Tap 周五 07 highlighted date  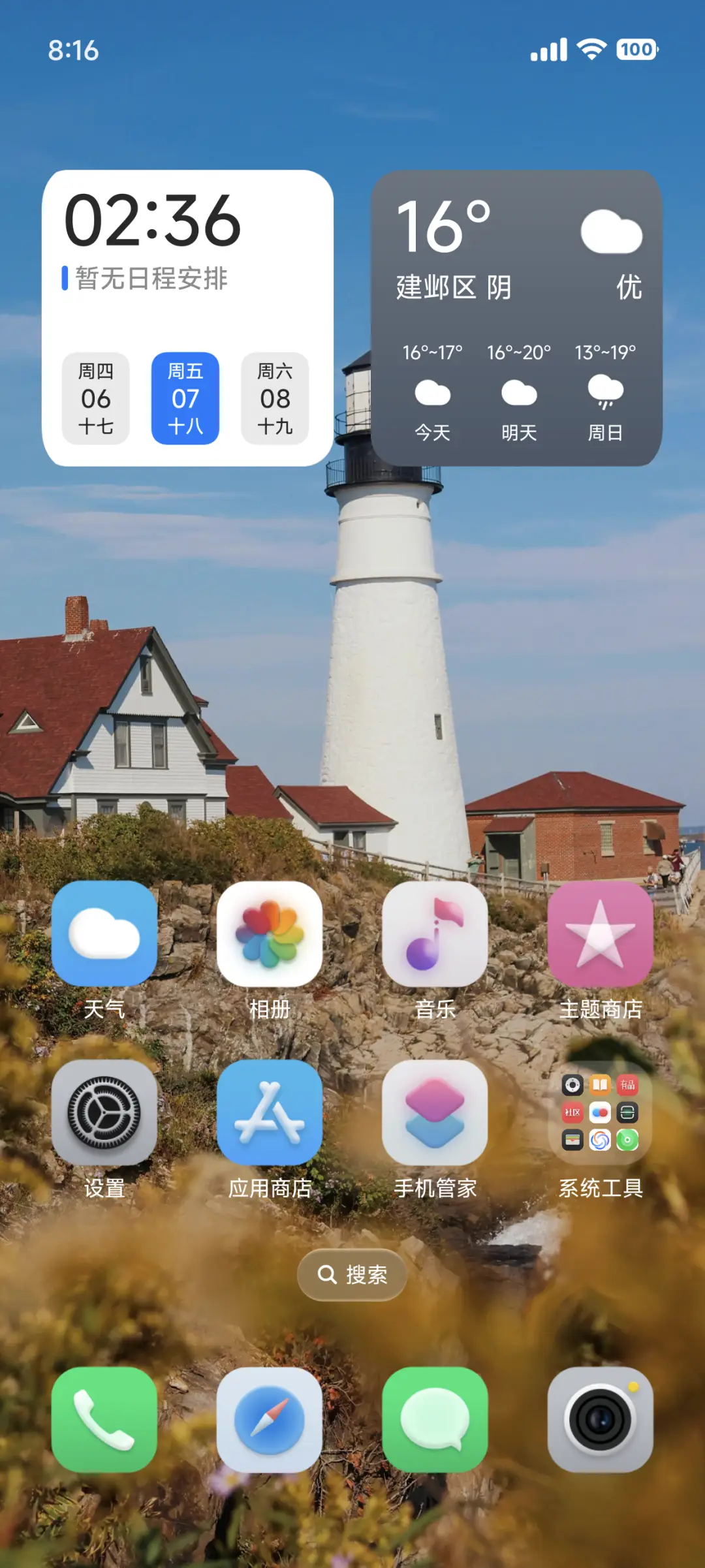[x=185, y=399]
